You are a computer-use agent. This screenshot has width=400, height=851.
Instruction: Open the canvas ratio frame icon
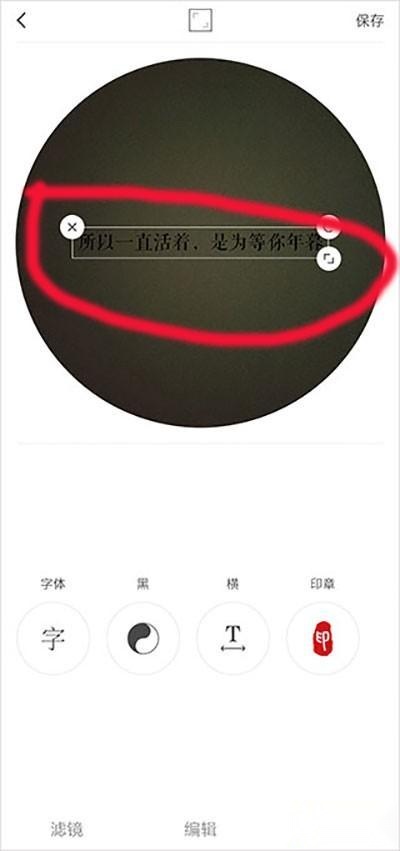(x=200, y=21)
